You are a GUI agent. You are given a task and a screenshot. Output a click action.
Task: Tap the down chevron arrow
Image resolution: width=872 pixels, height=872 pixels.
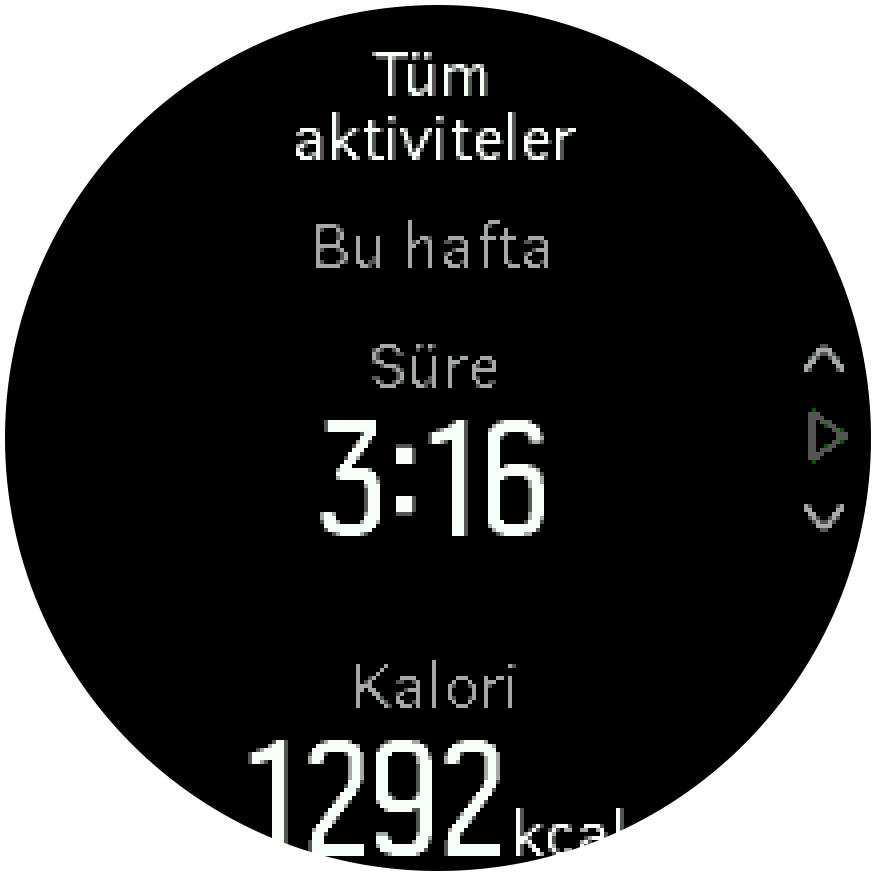coord(823,516)
